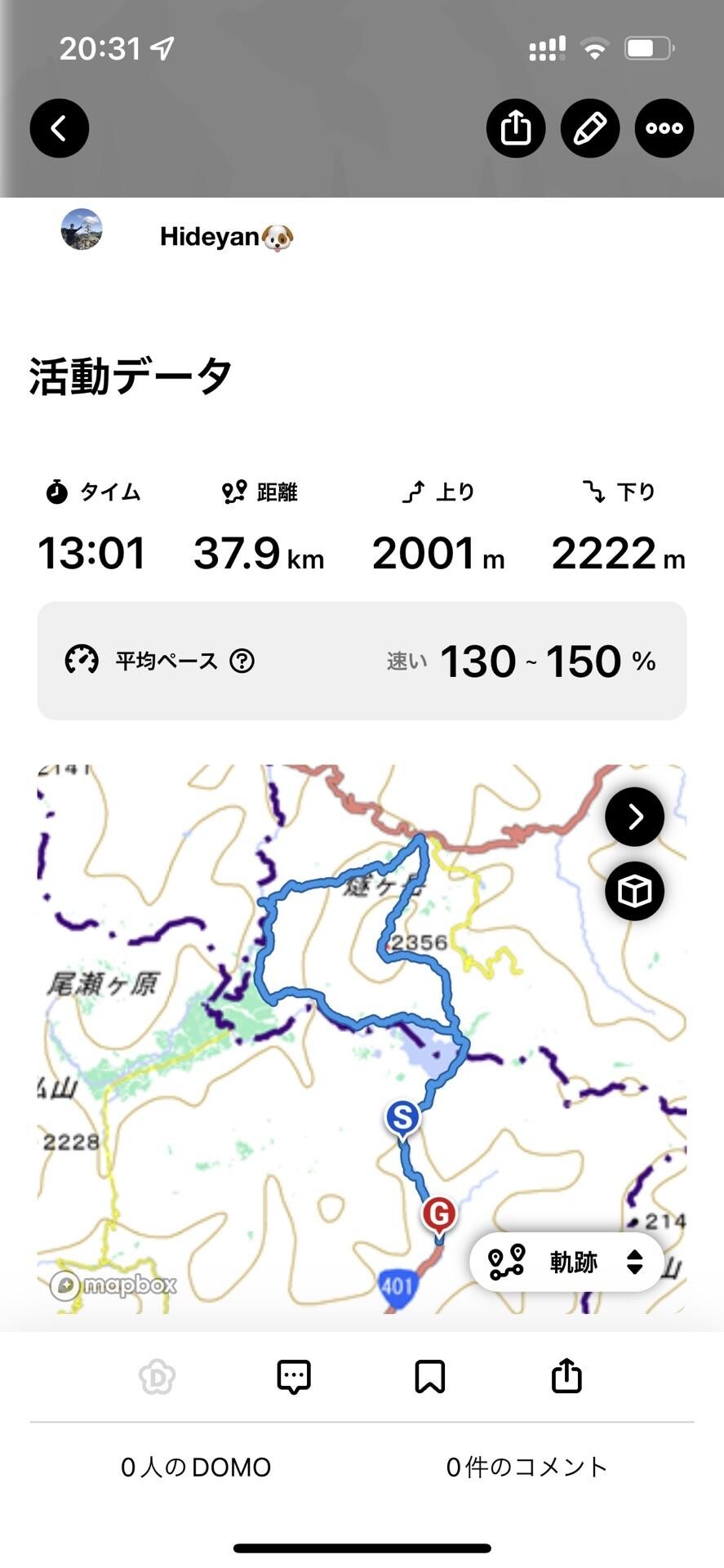Open the list of 0人のDOMO

[x=195, y=1466]
